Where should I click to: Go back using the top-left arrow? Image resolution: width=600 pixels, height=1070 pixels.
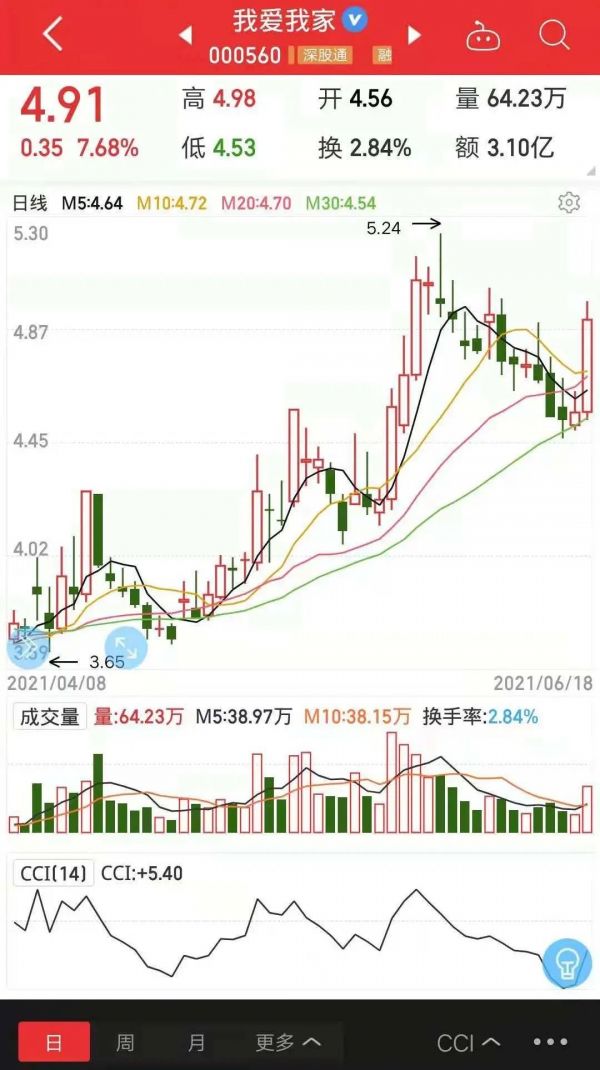point(53,34)
